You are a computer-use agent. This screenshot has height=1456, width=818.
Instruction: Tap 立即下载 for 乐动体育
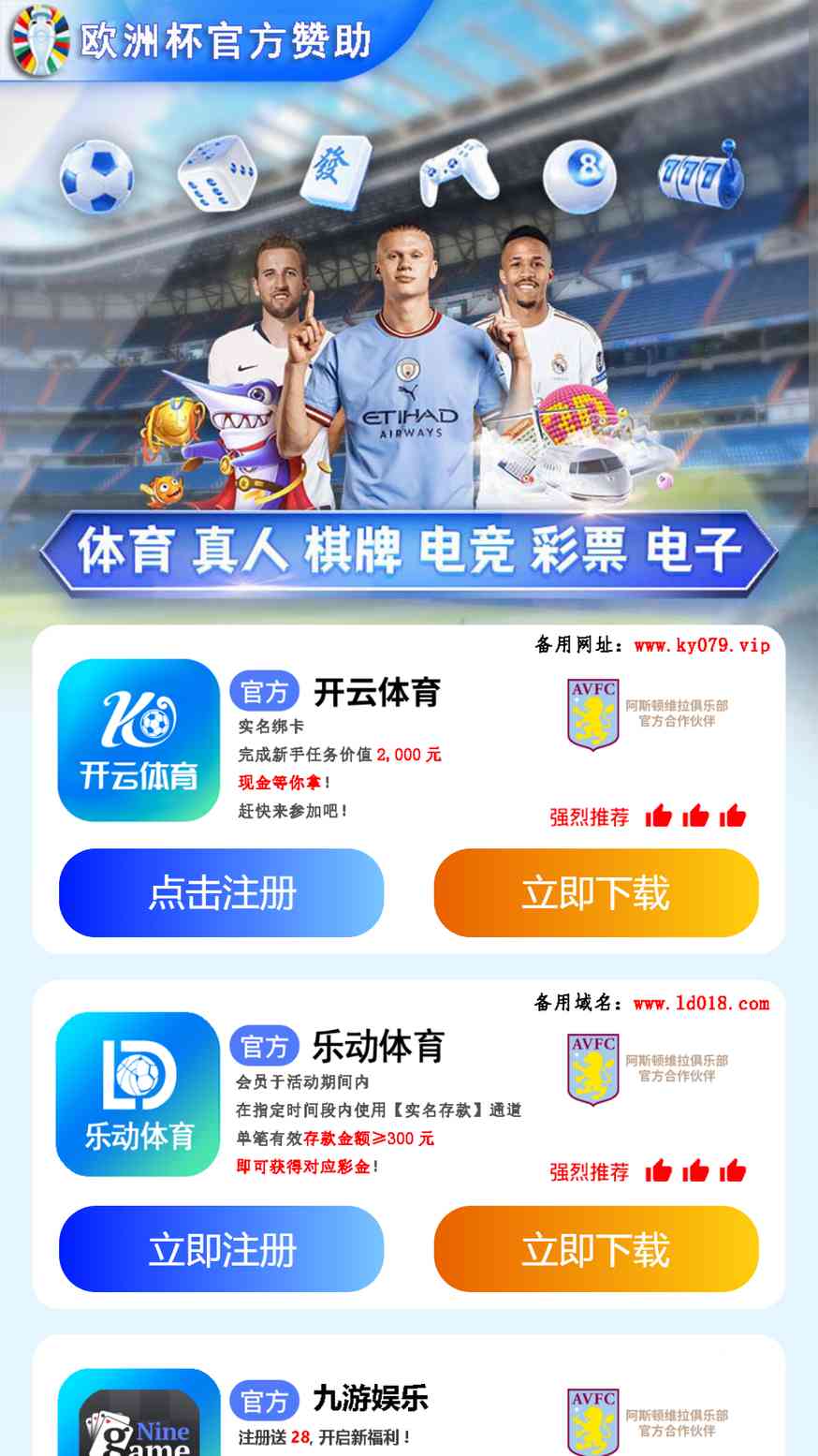tap(596, 1249)
